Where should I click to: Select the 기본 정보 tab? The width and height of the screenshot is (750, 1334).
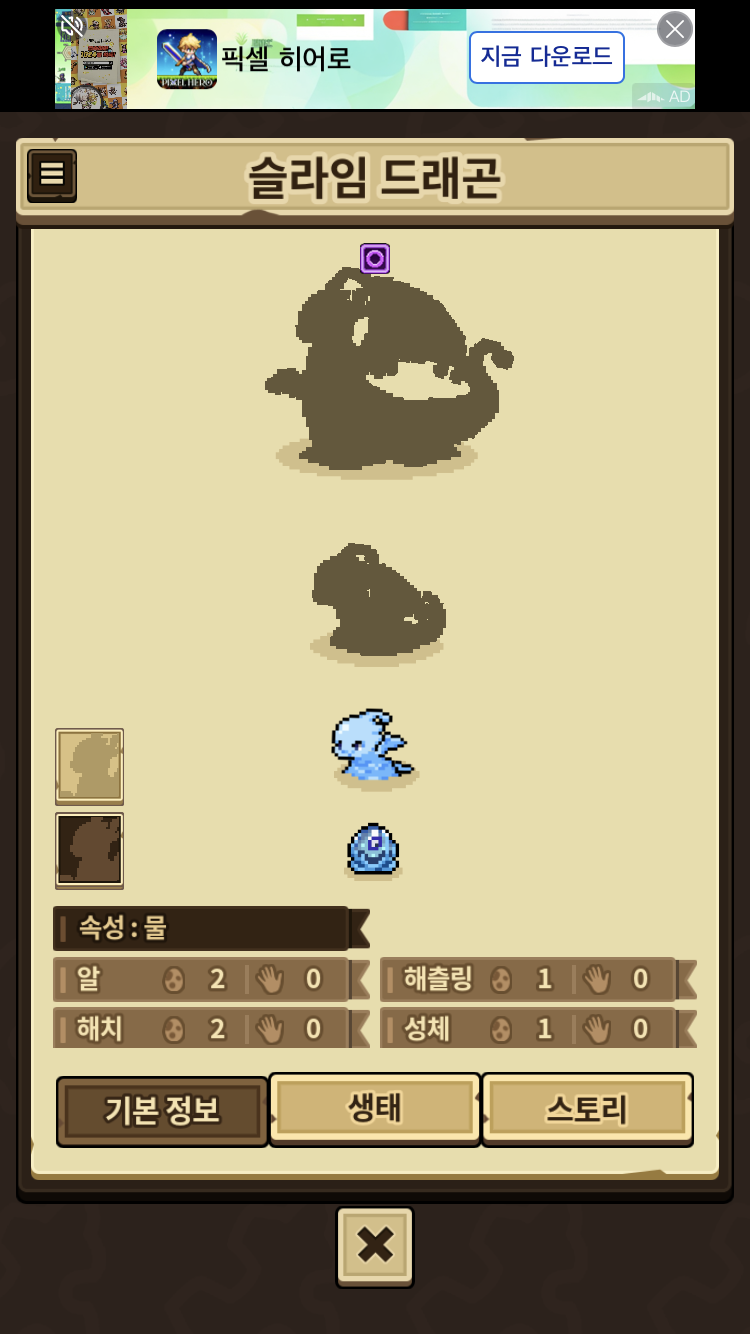(162, 1111)
